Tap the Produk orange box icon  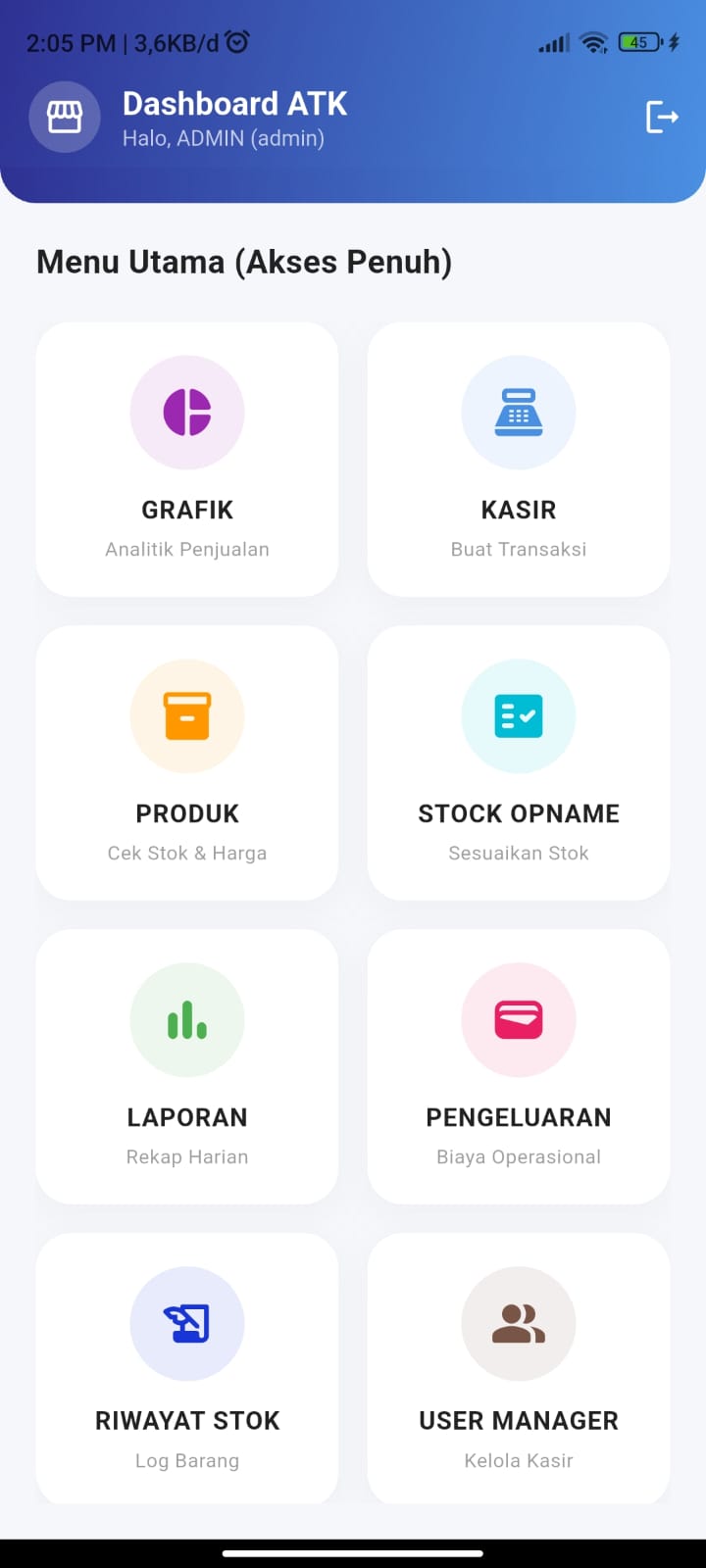[x=187, y=715]
